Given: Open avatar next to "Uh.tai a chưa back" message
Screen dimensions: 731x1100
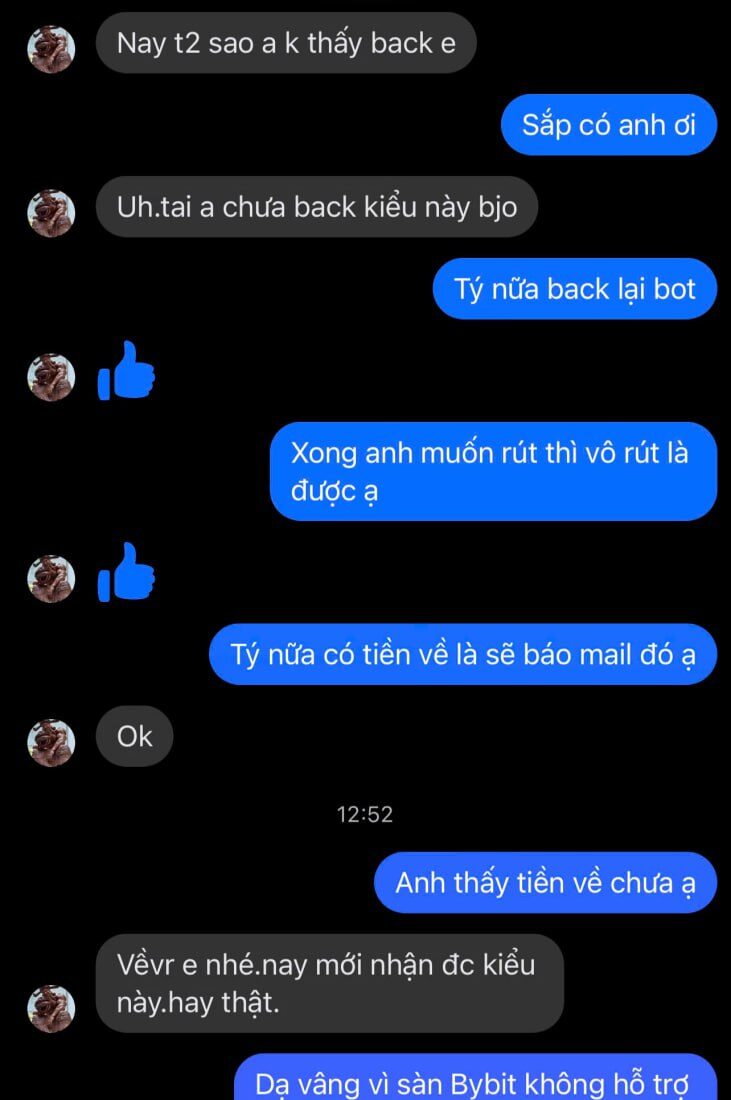Looking at the screenshot, I should coord(51,213).
